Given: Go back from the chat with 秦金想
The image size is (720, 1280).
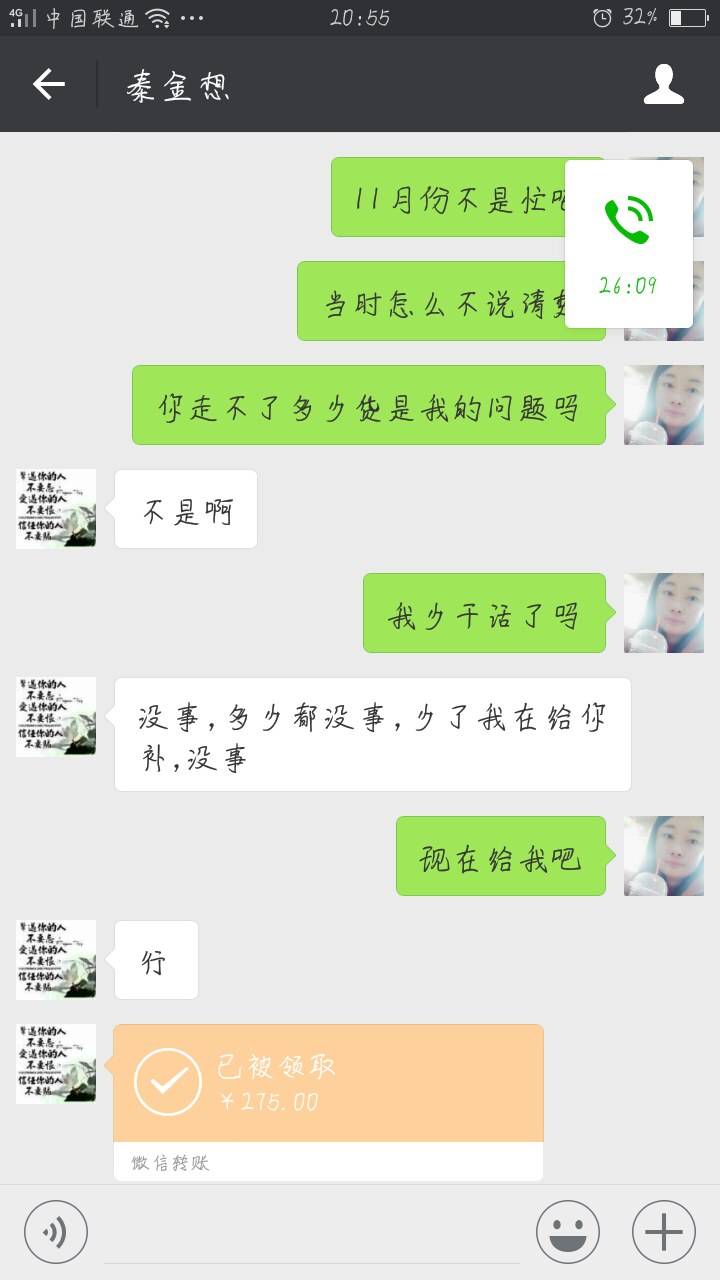Looking at the screenshot, I should (48, 85).
